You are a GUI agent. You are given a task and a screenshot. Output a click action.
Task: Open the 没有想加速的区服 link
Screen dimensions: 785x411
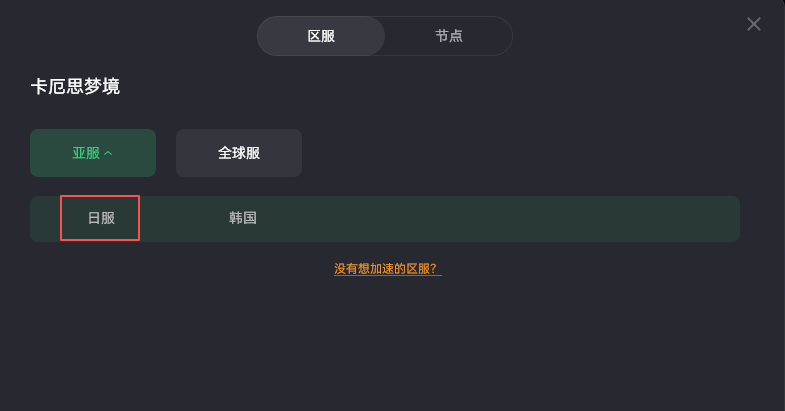point(387,269)
